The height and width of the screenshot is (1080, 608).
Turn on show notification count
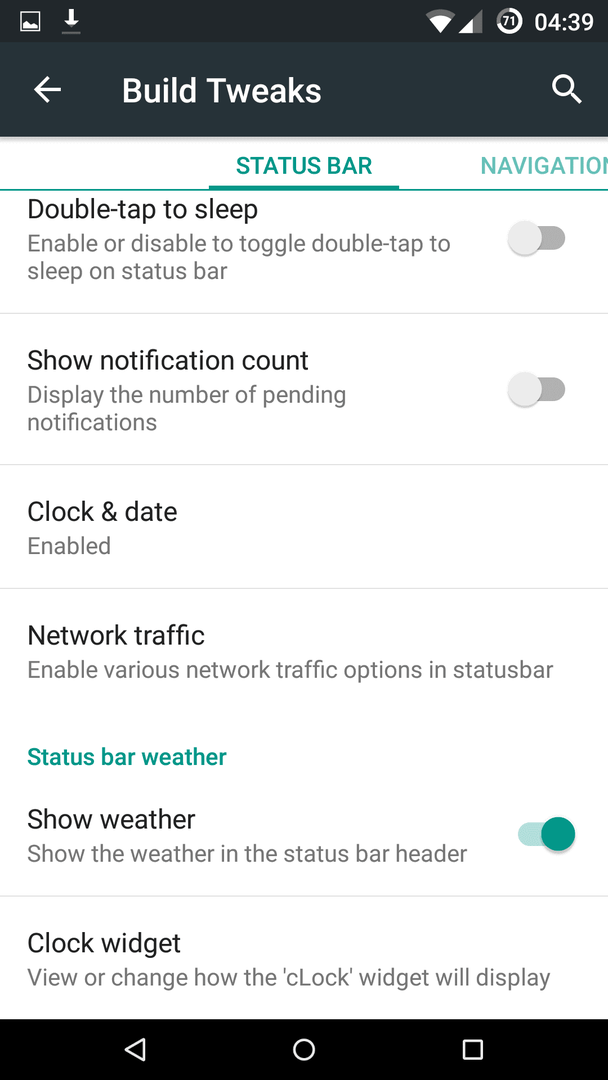pyautogui.click(x=536, y=390)
